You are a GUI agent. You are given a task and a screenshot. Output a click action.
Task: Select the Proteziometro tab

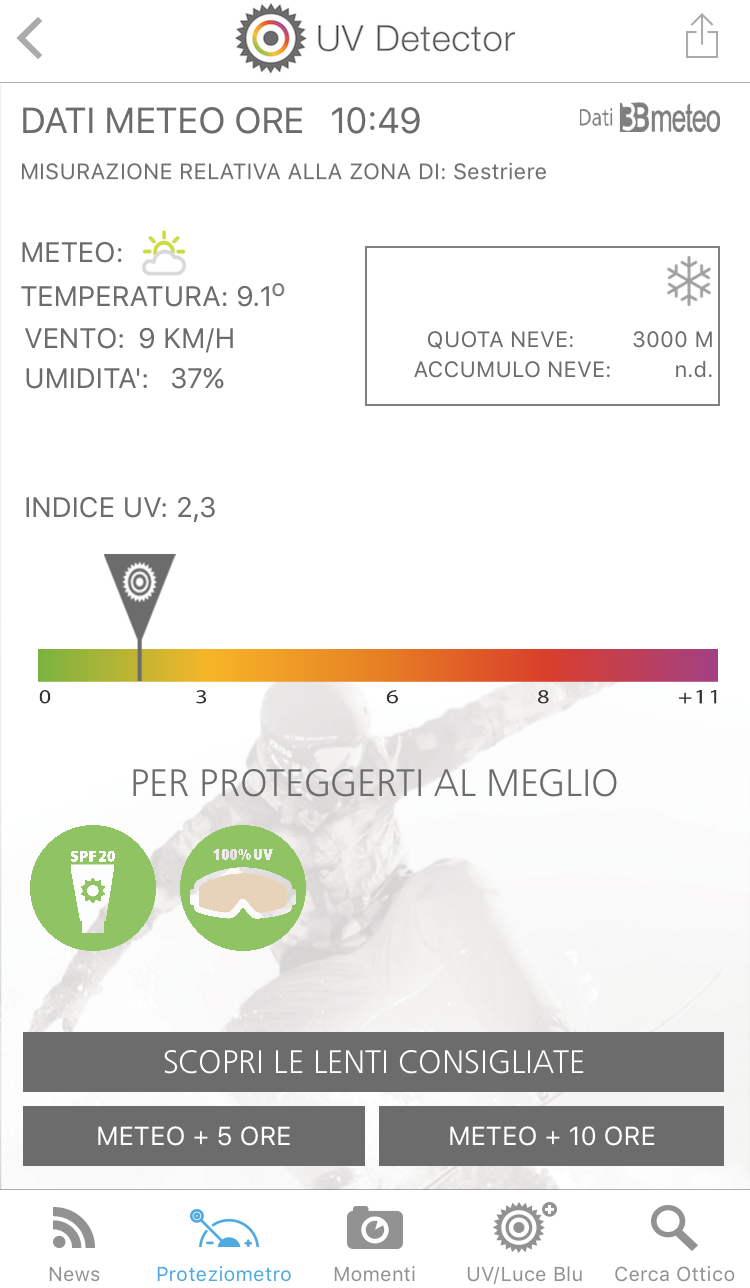click(224, 1244)
